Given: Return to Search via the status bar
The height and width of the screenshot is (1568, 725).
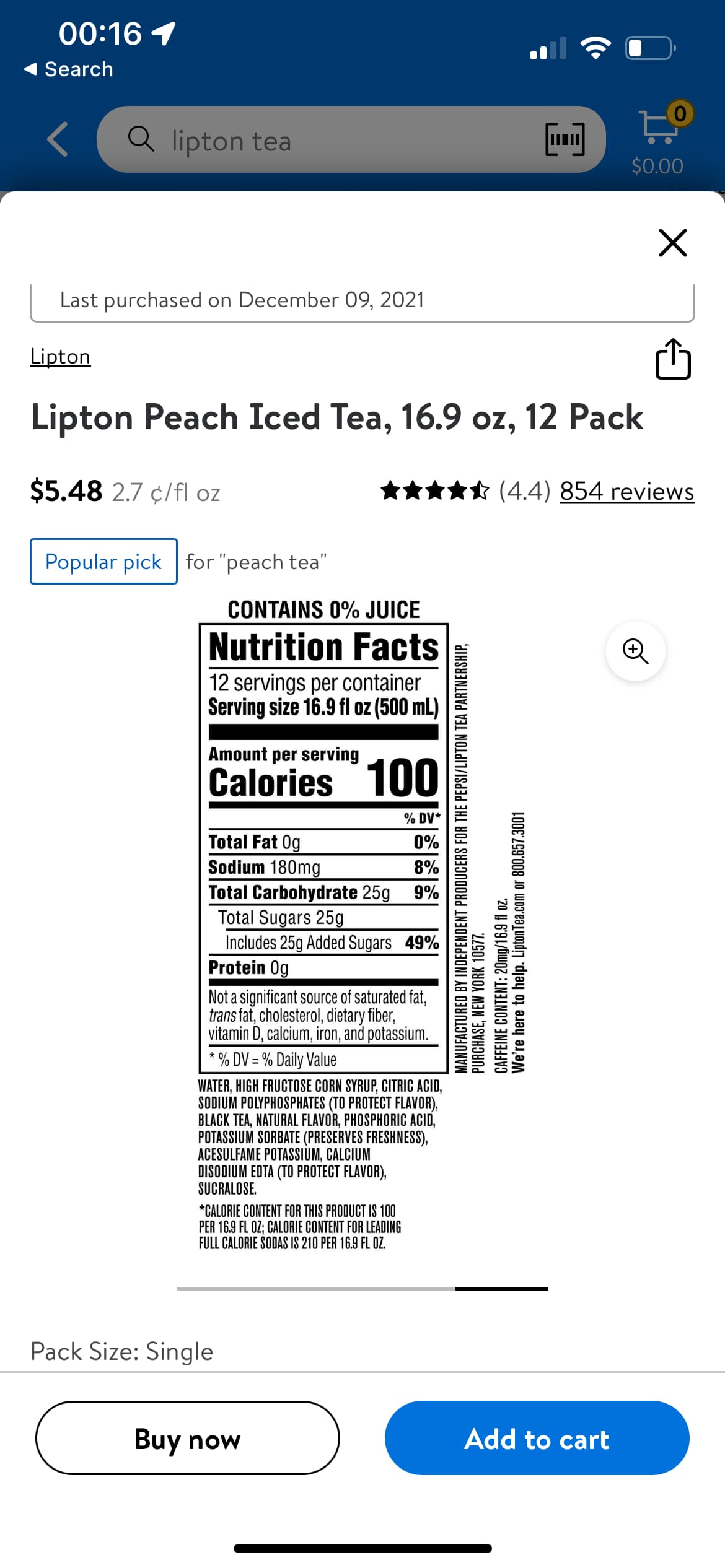Looking at the screenshot, I should click(69, 69).
